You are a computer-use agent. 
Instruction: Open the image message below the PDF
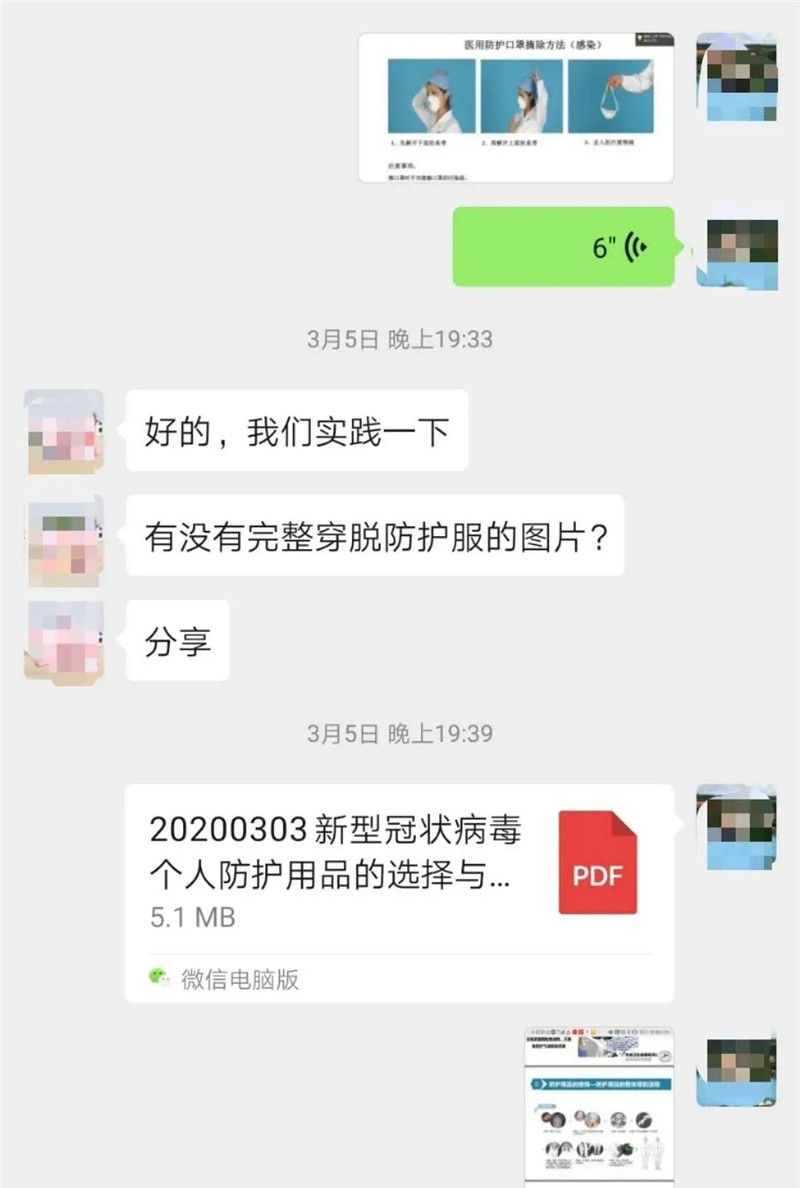[599, 1105]
